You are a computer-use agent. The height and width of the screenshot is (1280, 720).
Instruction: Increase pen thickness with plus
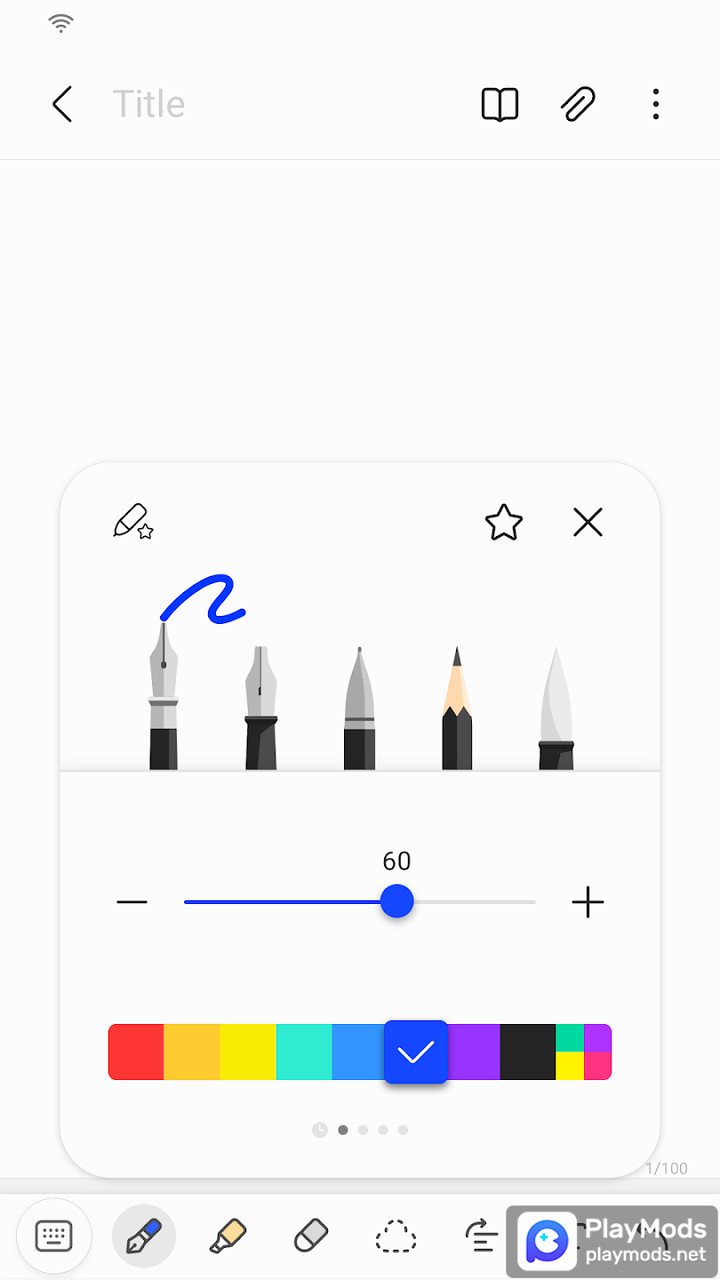[x=588, y=902]
